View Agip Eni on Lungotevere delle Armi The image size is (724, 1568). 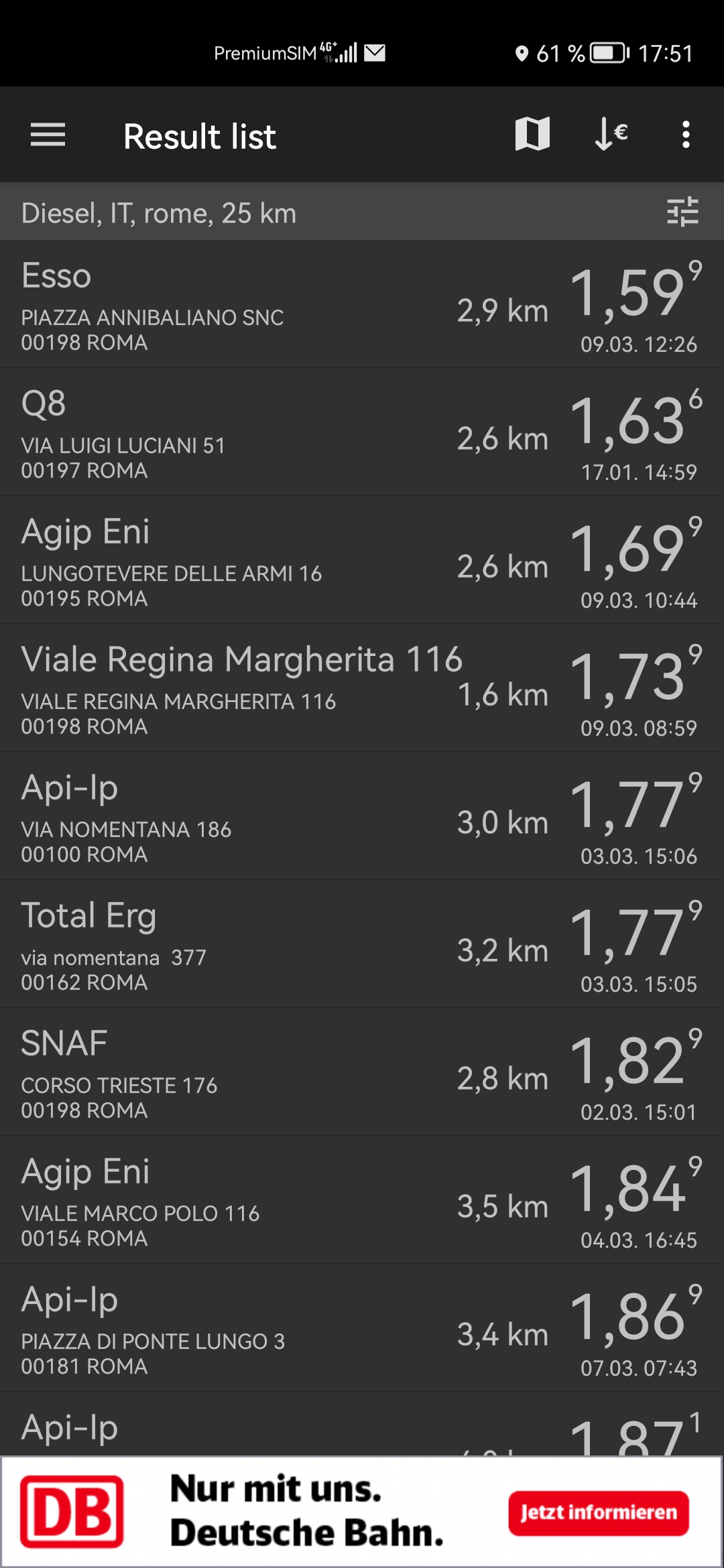pos(362,561)
